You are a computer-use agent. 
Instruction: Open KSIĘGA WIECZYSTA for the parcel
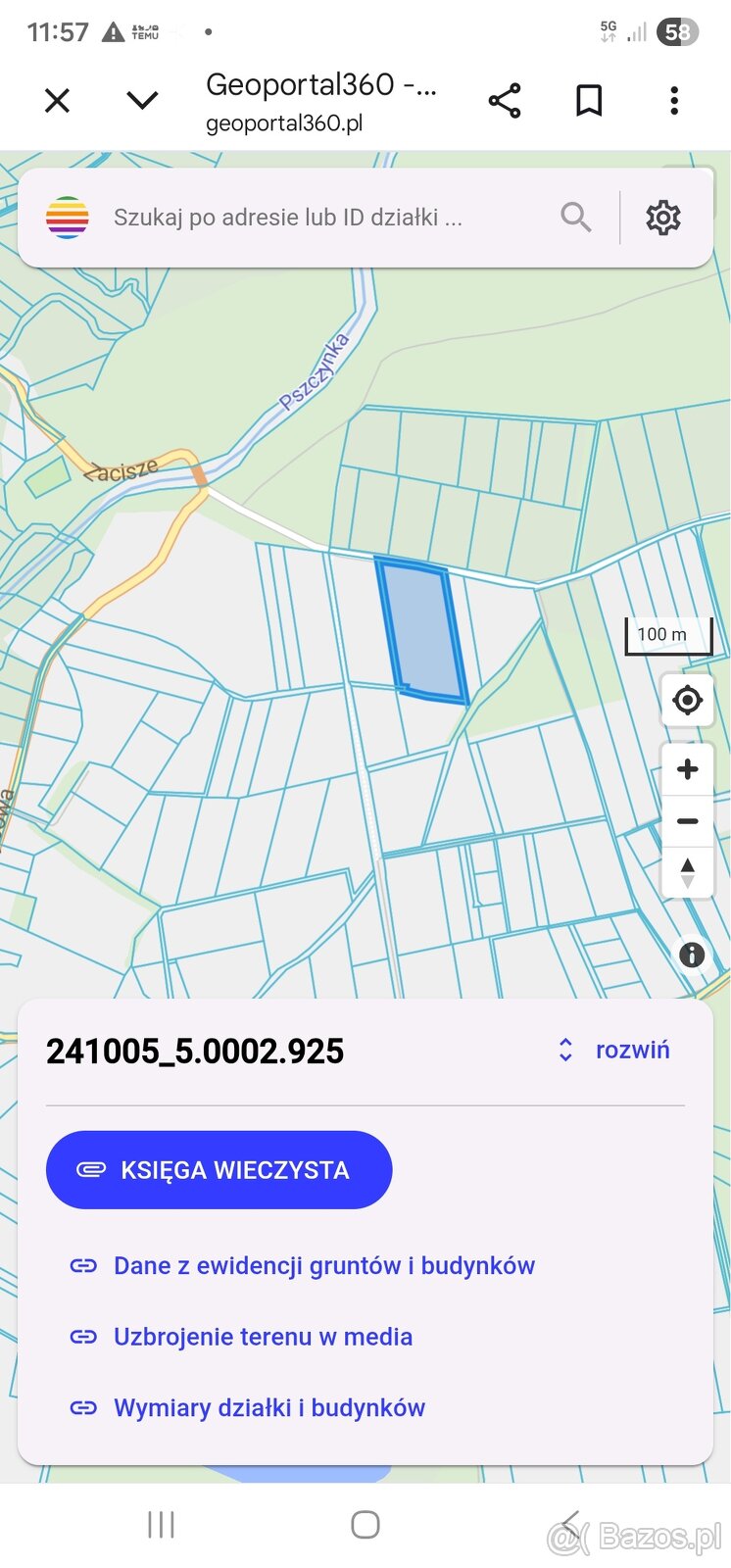pos(219,1169)
